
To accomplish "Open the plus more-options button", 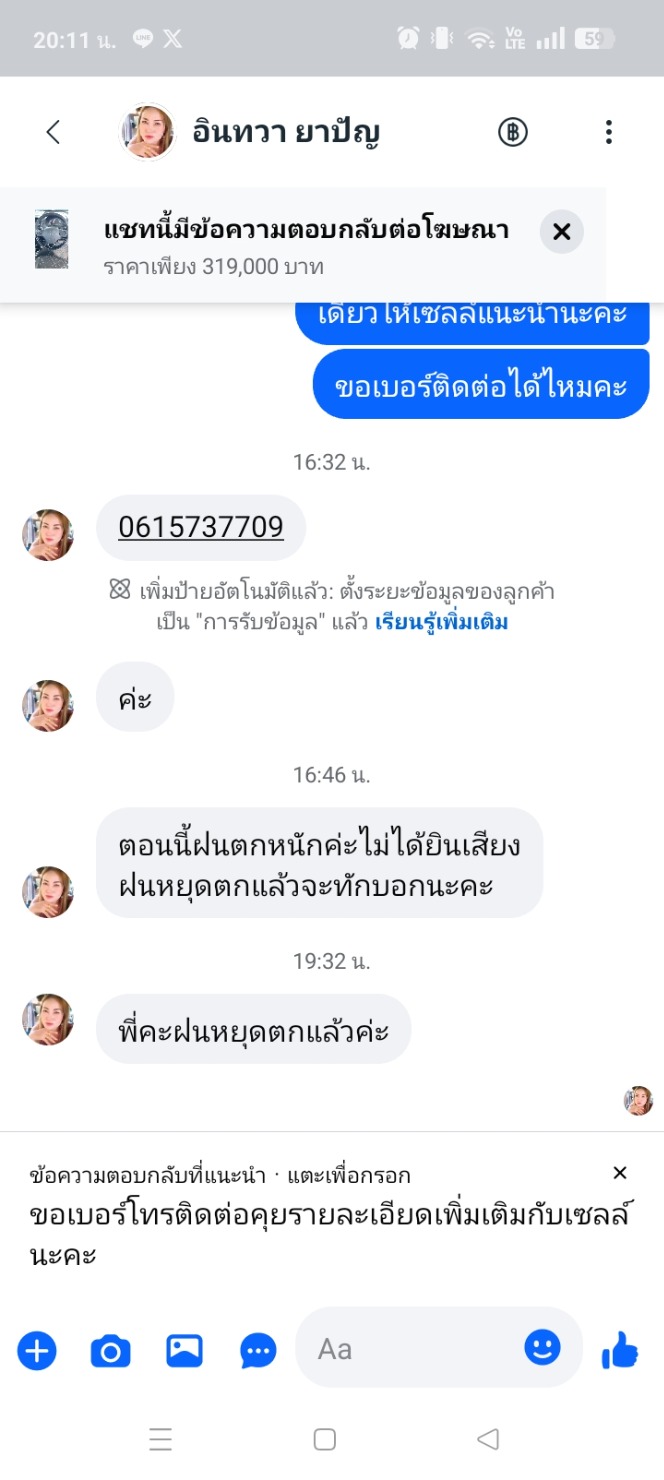I will click(37, 1352).
